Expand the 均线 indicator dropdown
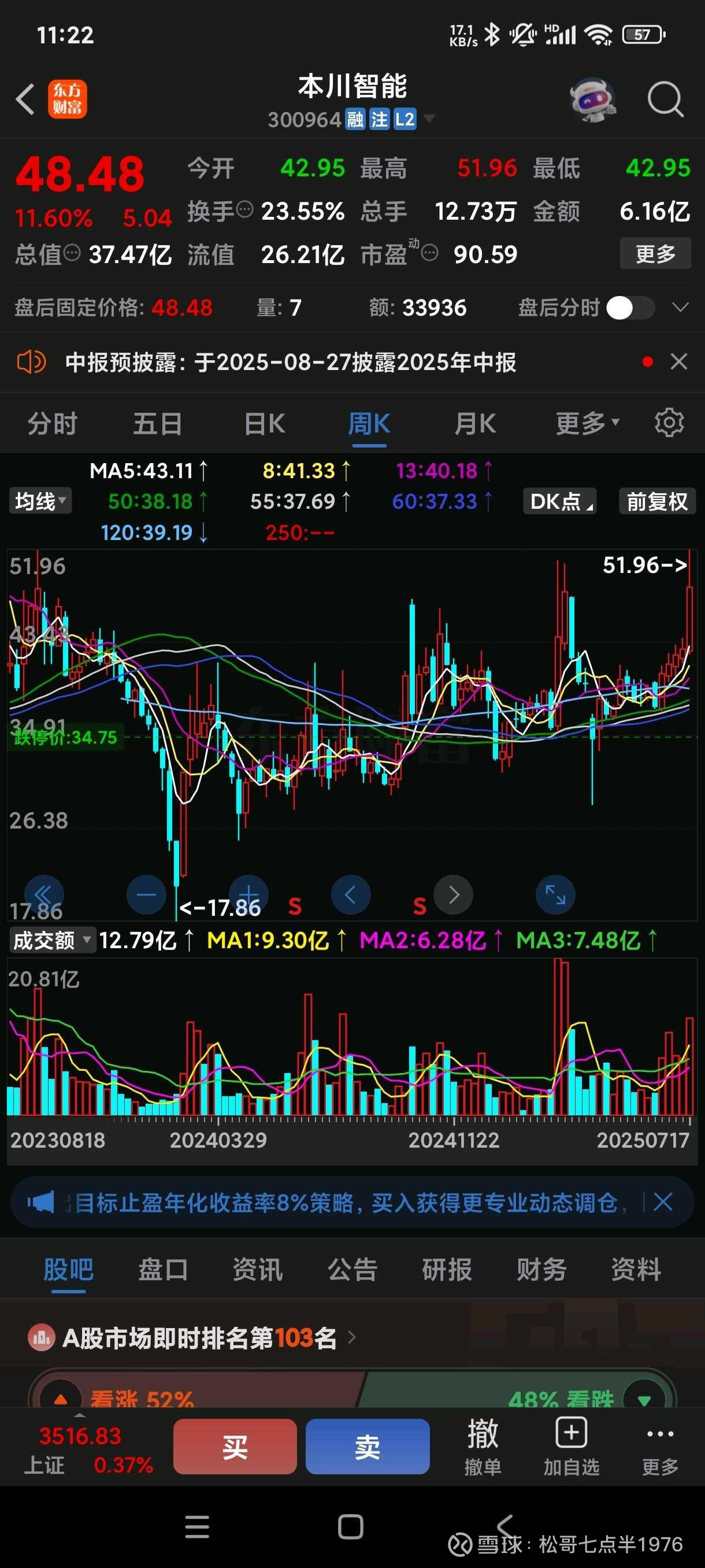 [x=40, y=501]
